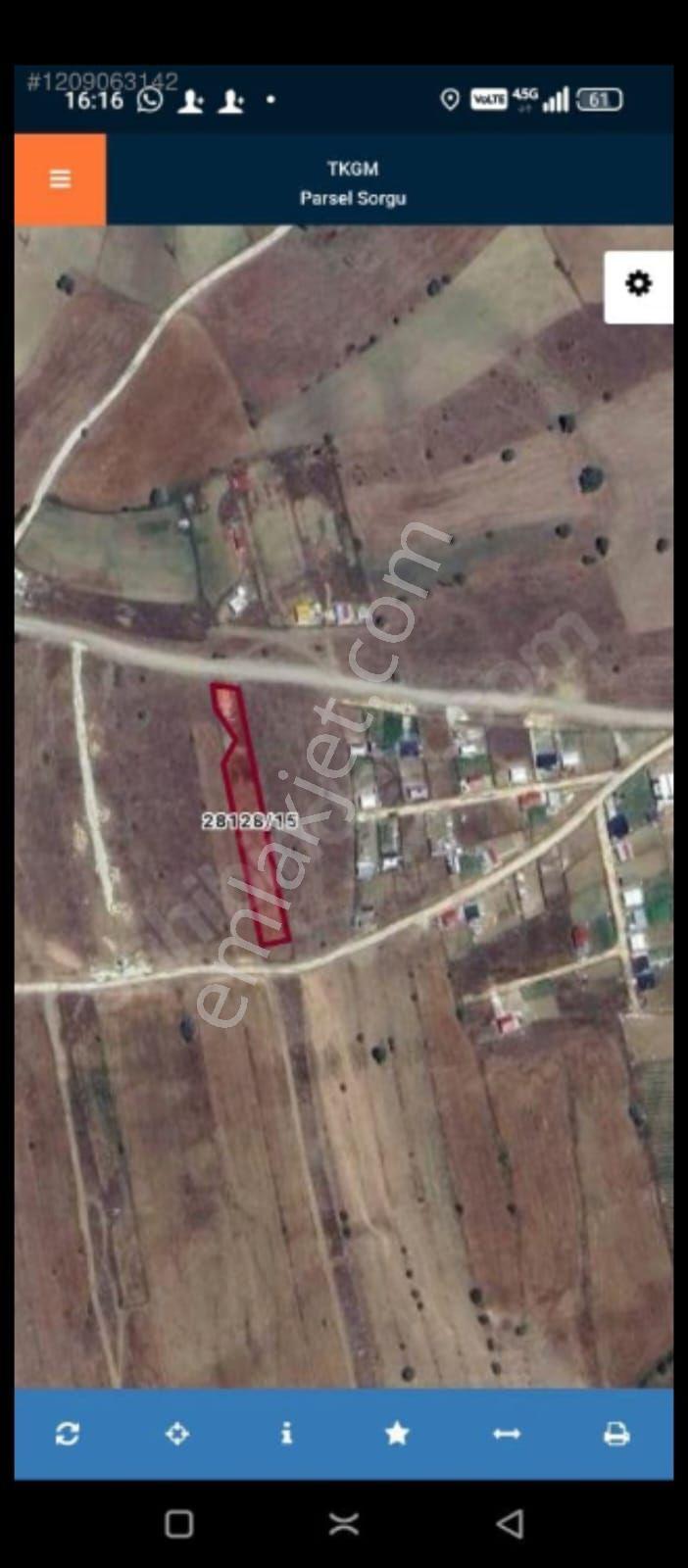Open recent apps from navigation bar
688x1568 pixels.
[x=179, y=1524]
